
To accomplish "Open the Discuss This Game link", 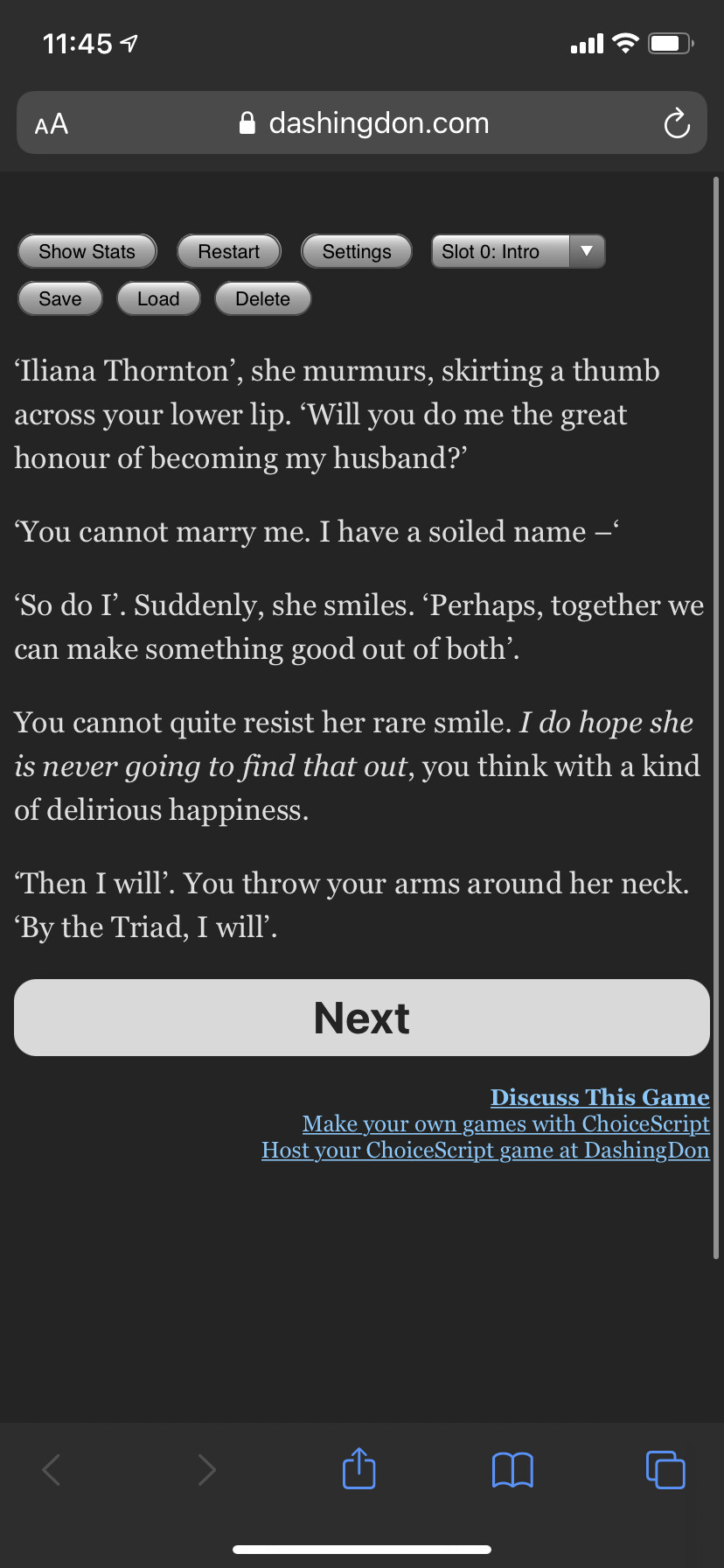I will [599, 1097].
